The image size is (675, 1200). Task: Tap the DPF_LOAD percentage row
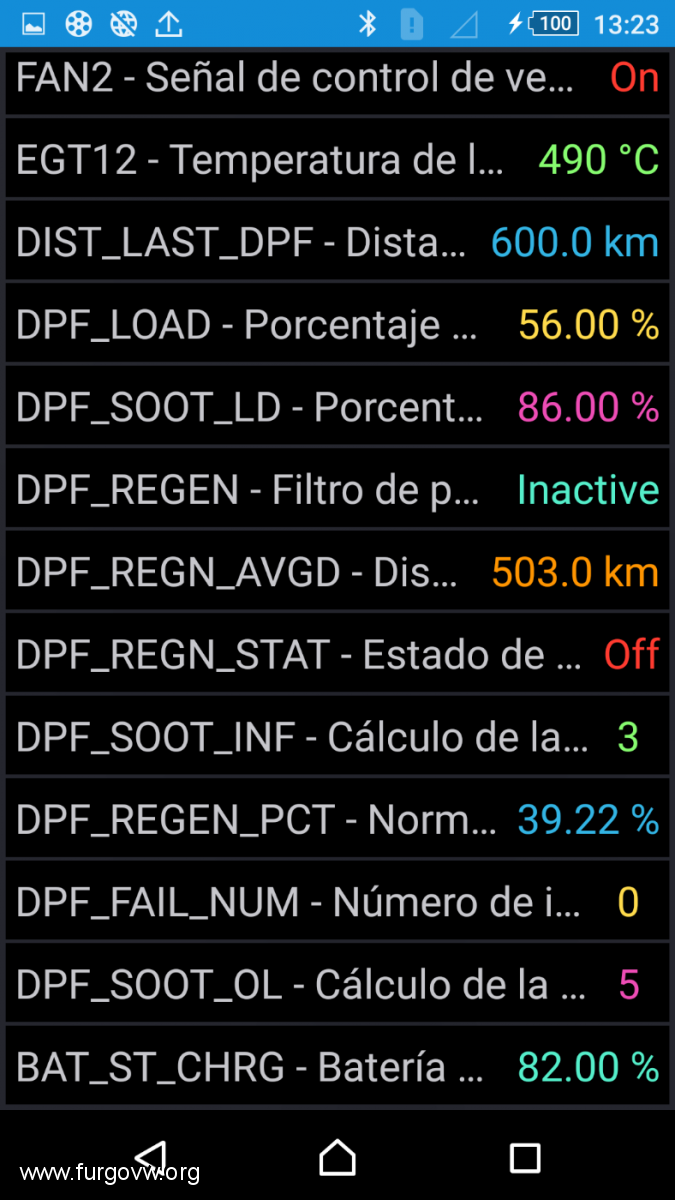337,324
